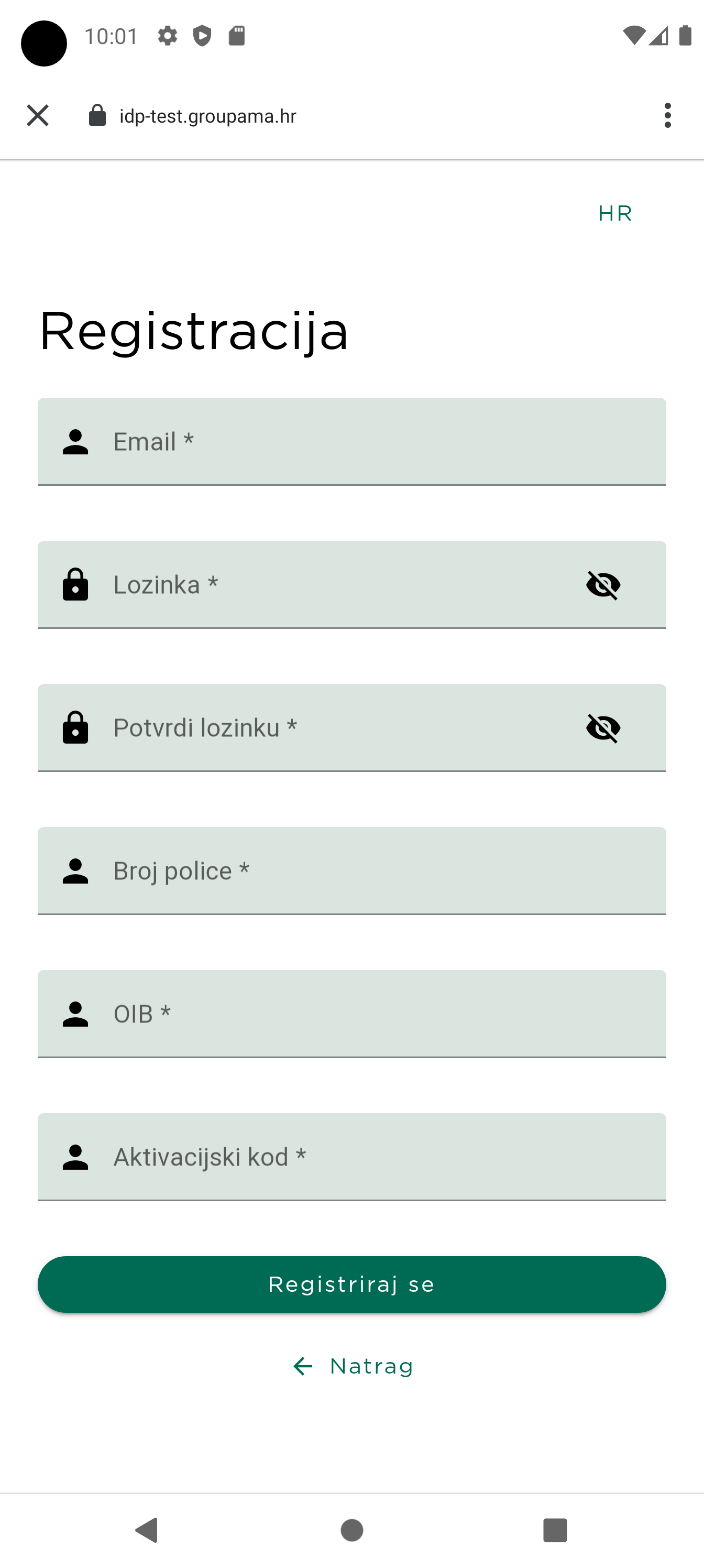Select the Aktivacijski kod field

pyautogui.click(x=351, y=1157)
